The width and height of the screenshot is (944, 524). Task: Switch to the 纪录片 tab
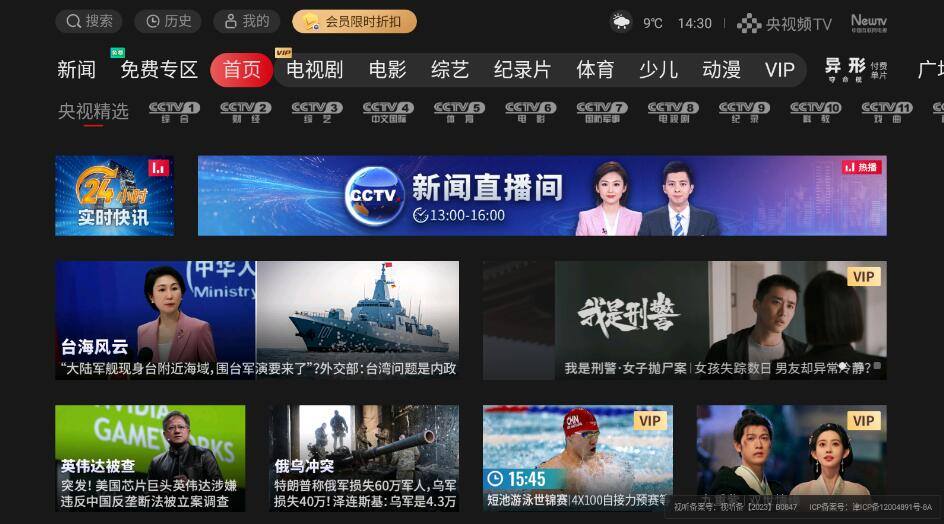click(x=522, y=70)
